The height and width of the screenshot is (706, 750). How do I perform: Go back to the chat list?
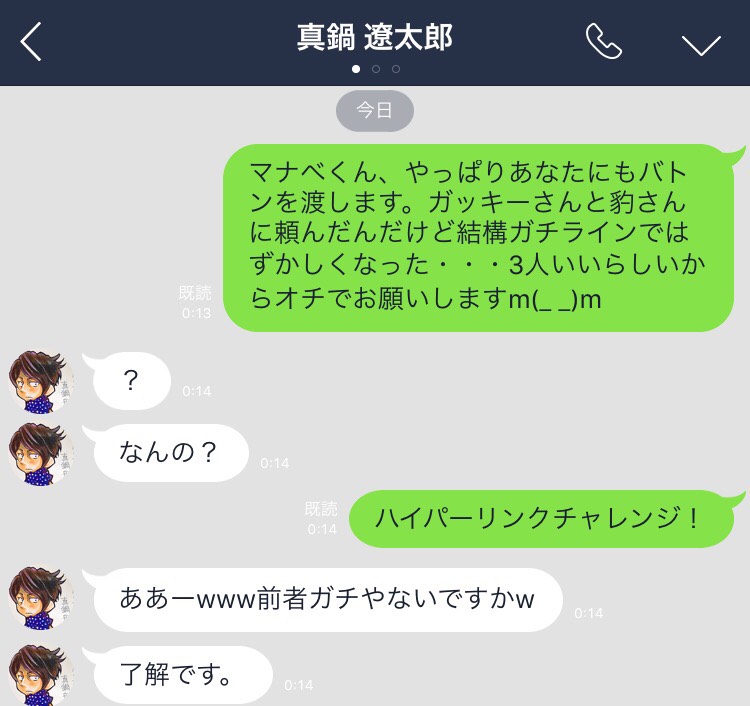[x=32, y=43]
